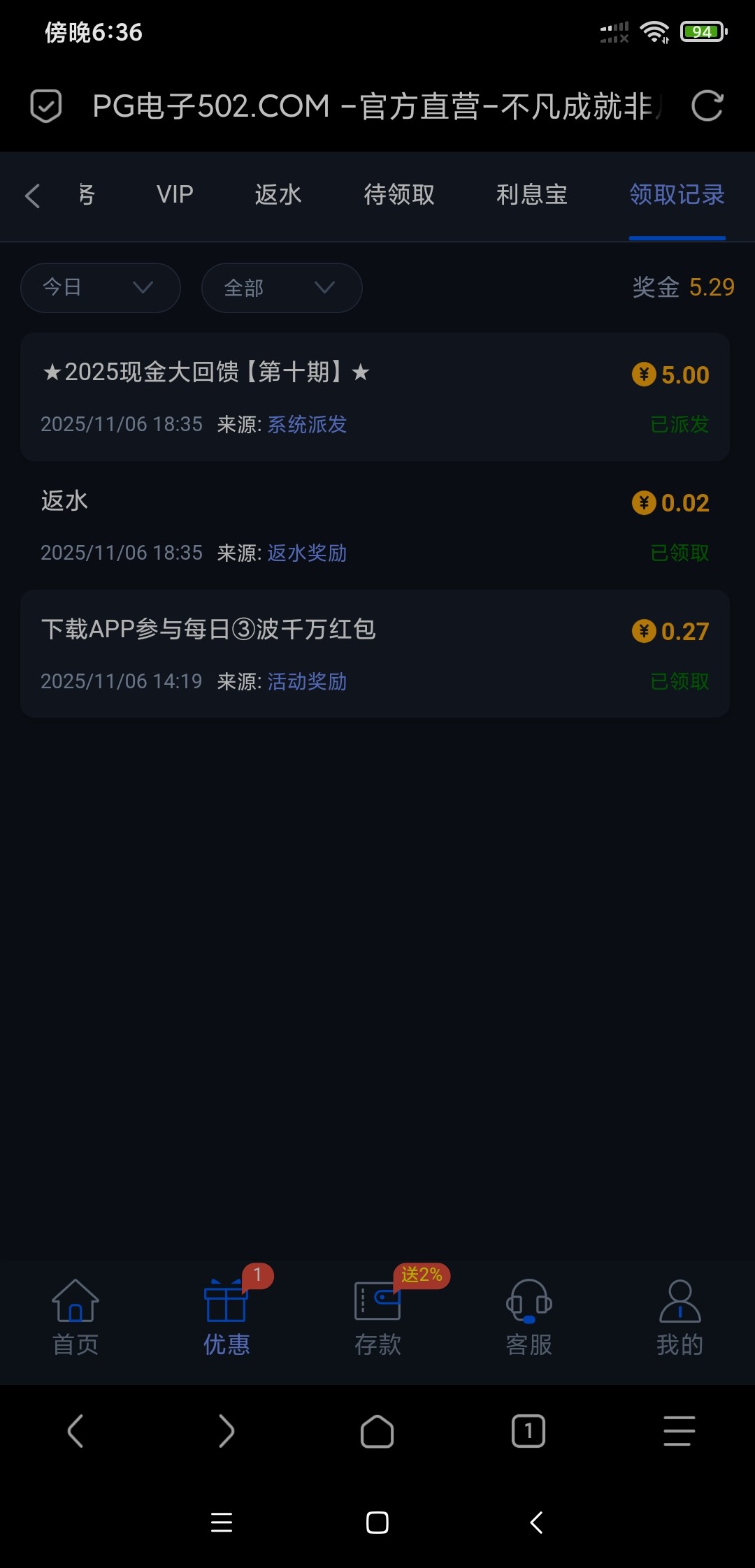Open the 优惠 bottom tab

(226, 1318)
